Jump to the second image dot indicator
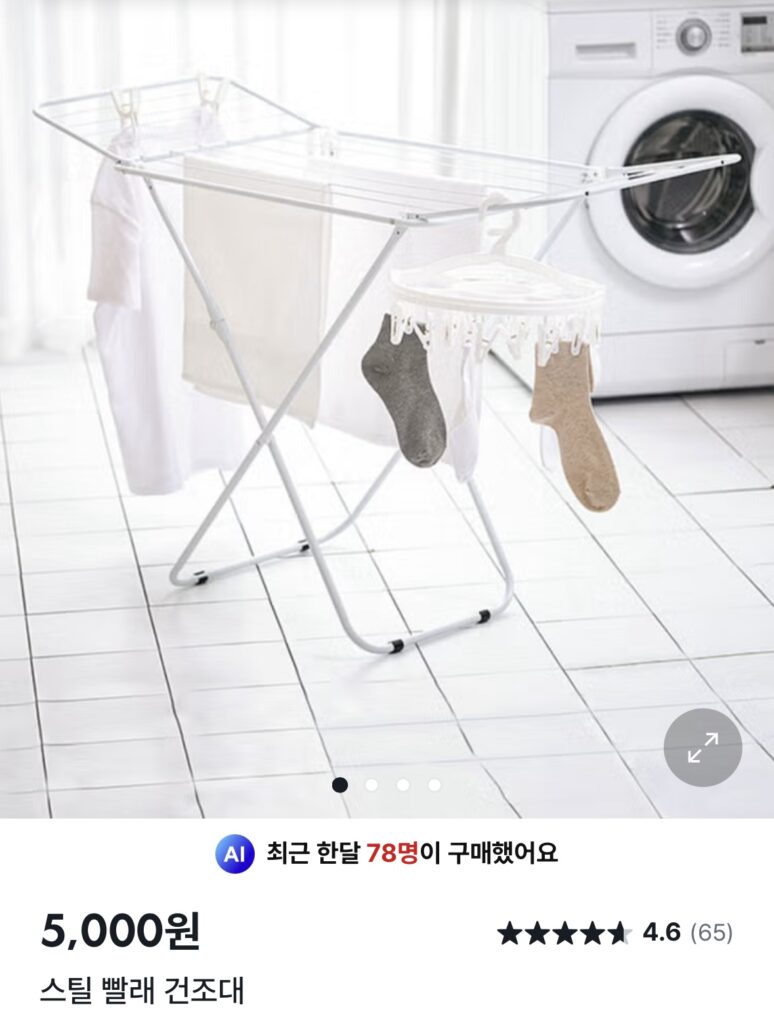This screenshot has height=1024, width=774. pyautogui.click(x=371, y=785)
